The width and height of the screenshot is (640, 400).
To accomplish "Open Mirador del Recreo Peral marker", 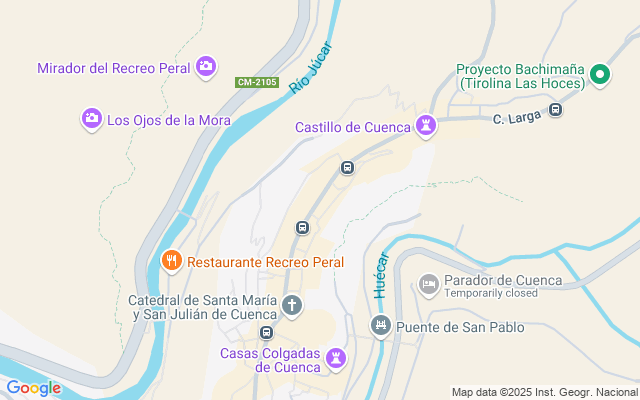I will coord(206,67).
